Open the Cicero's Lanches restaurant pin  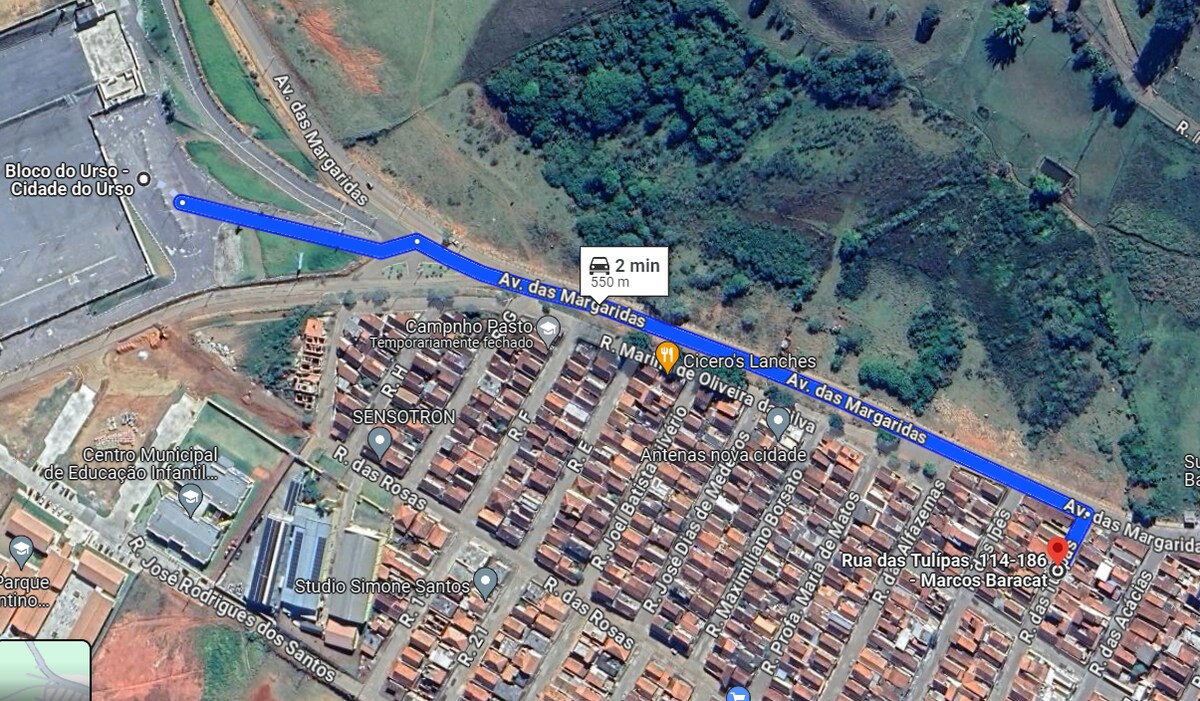[667, 356]
